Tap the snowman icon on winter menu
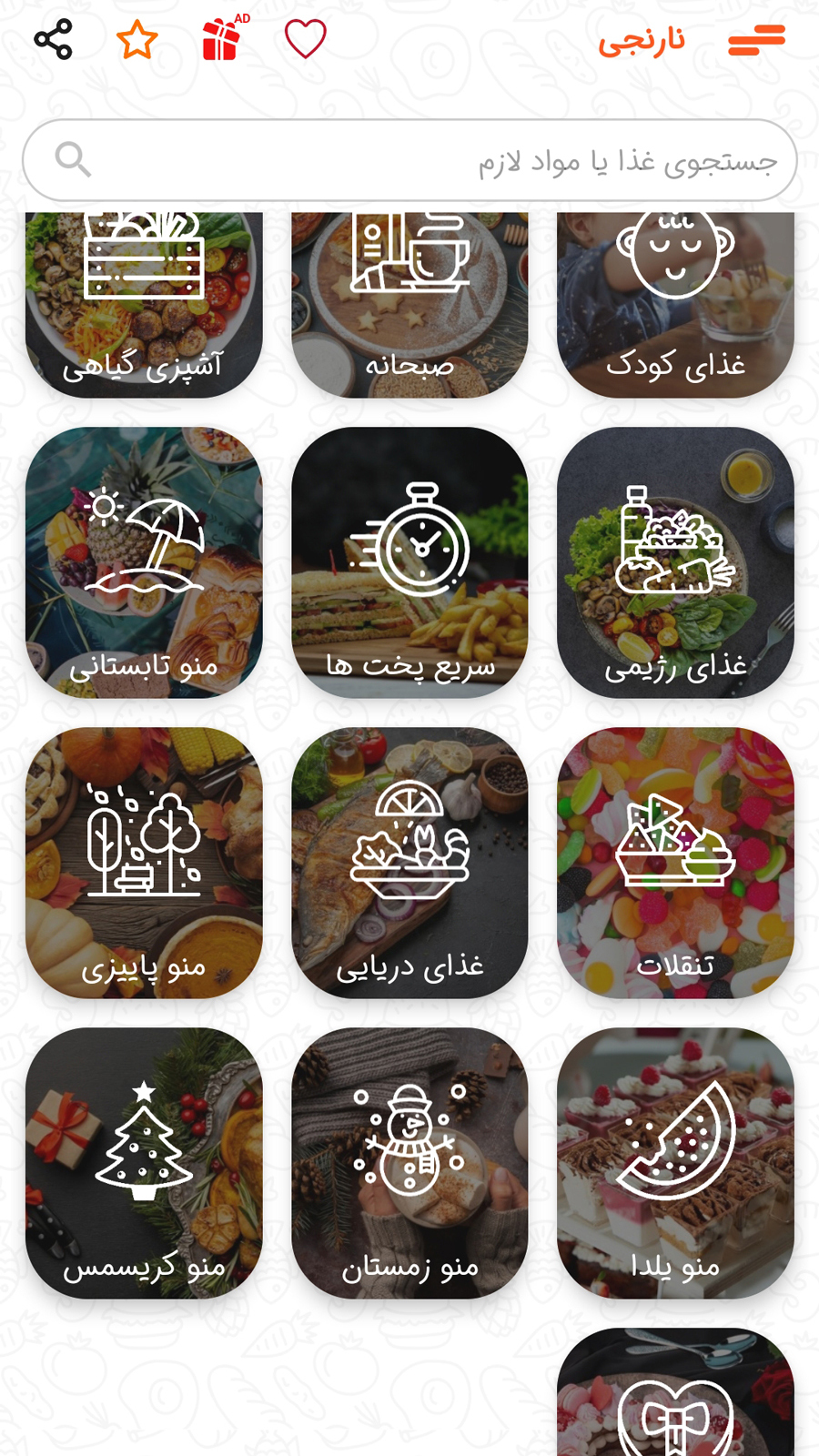Image resolution: width=819 pixels, height=1456 pixels. 411,1139
